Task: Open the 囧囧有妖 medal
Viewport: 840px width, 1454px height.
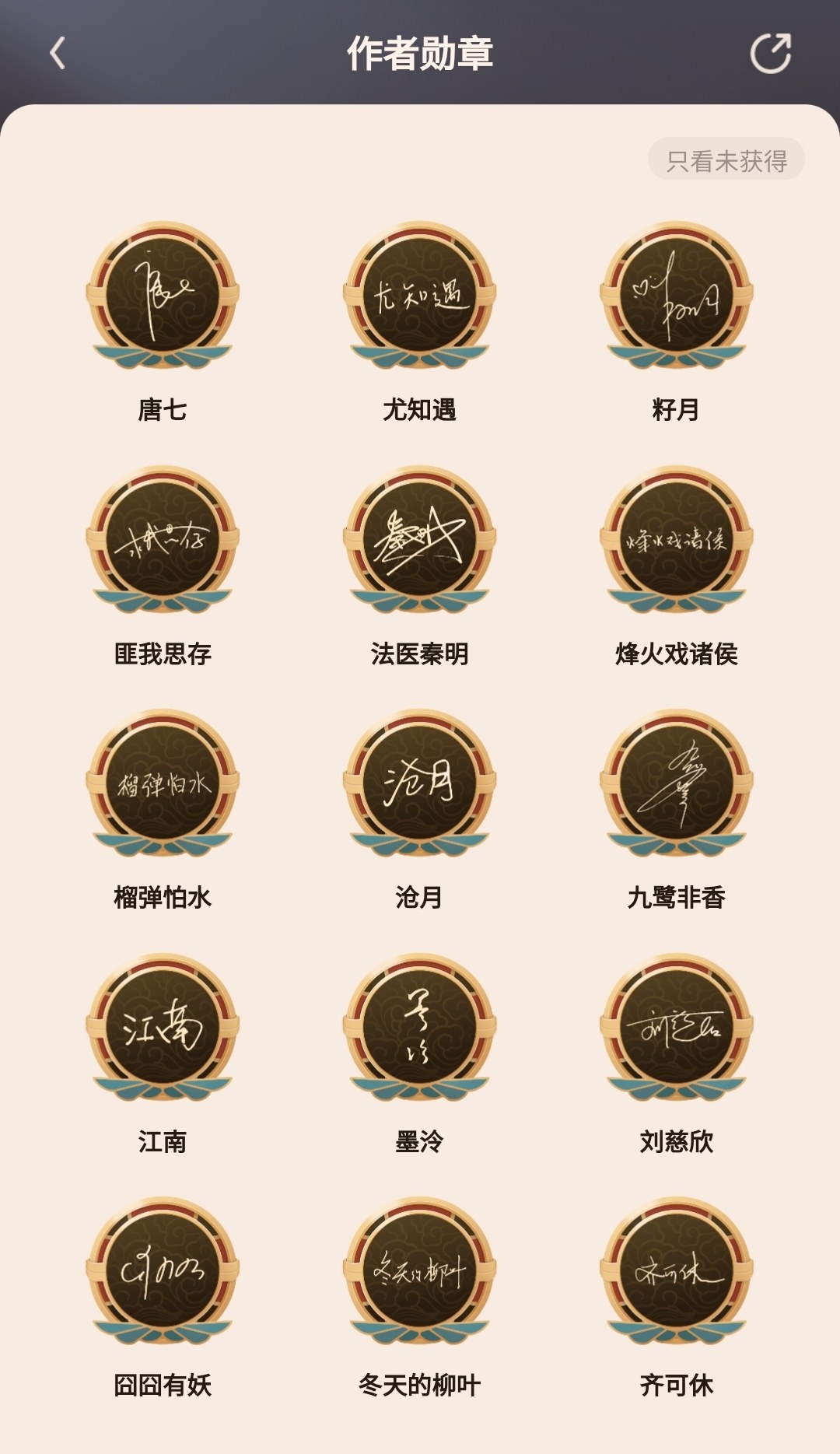Action: click(x=163, y=1271)
